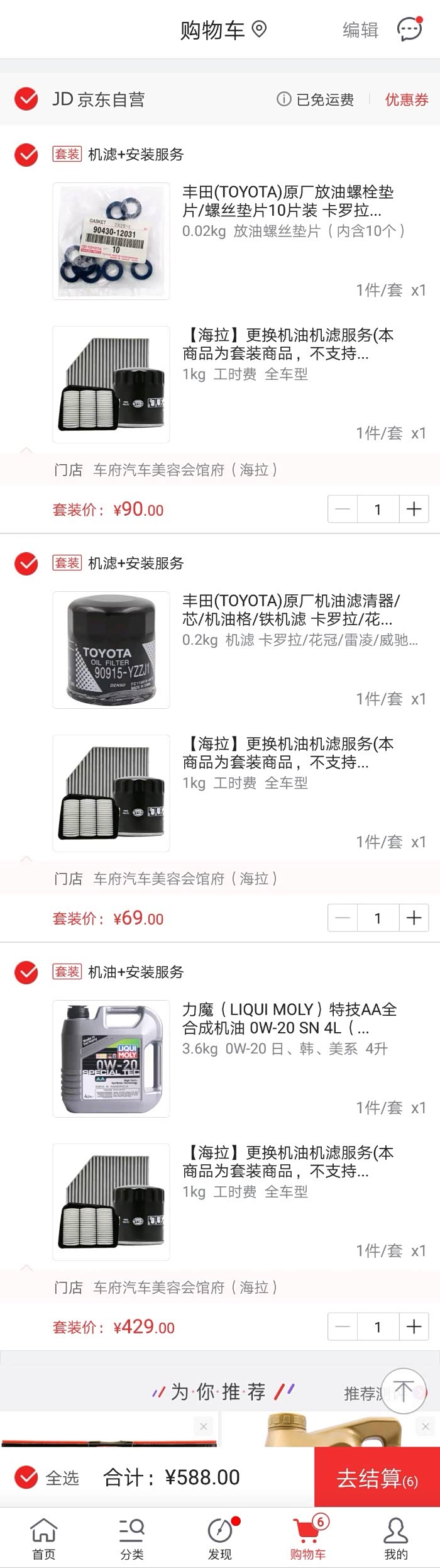This screenshot has height=1568, width=440.
Task: Open the 发现 discover tab
Action: [x=220, y=1538]
